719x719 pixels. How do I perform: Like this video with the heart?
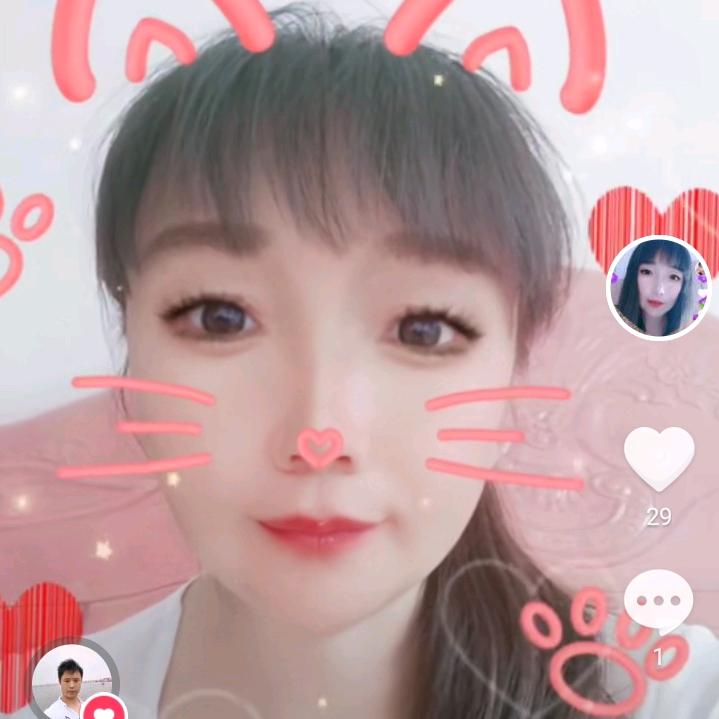[x=658, y=457]
